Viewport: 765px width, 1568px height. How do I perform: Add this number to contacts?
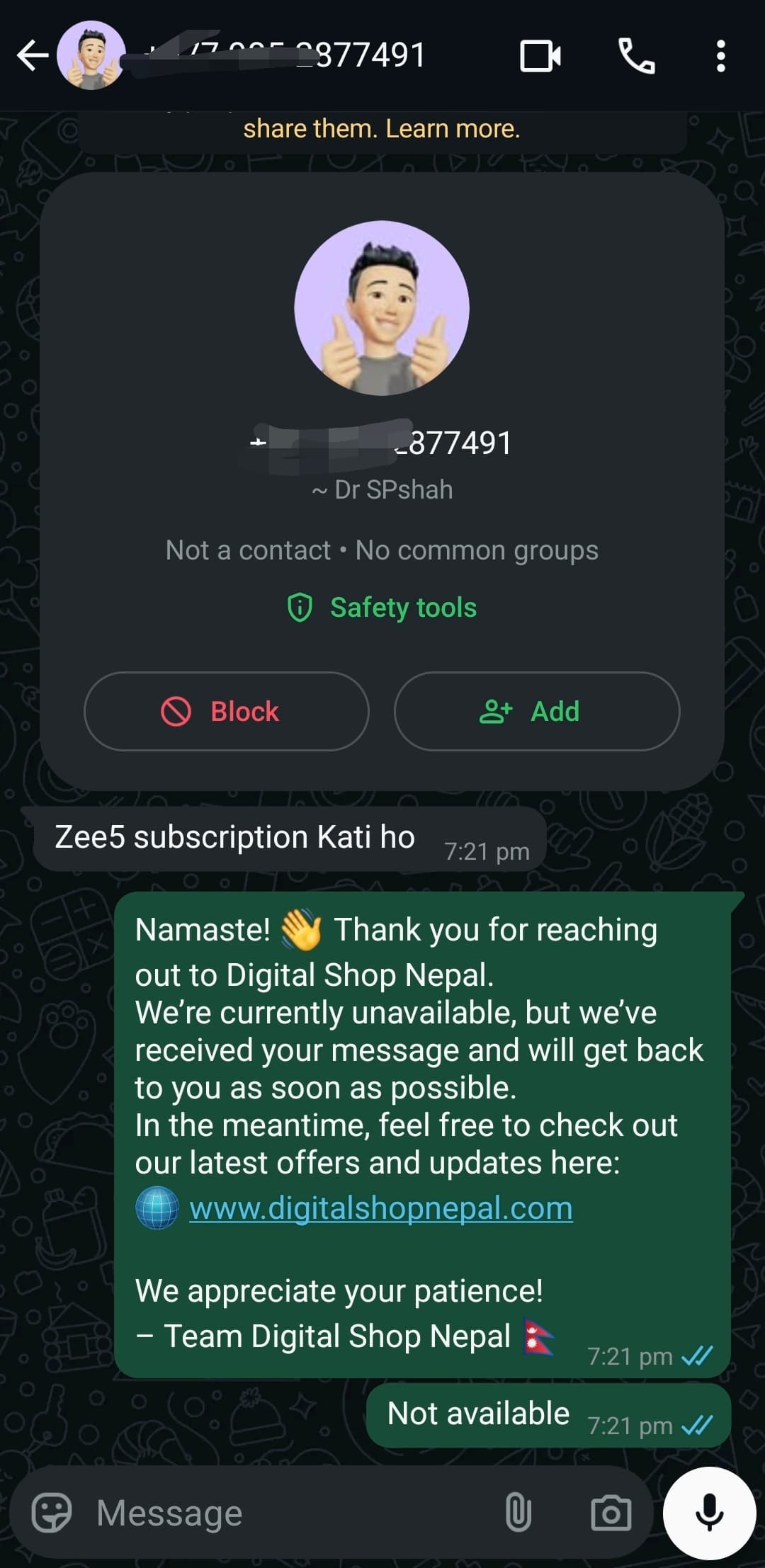[x=536, y=711]
